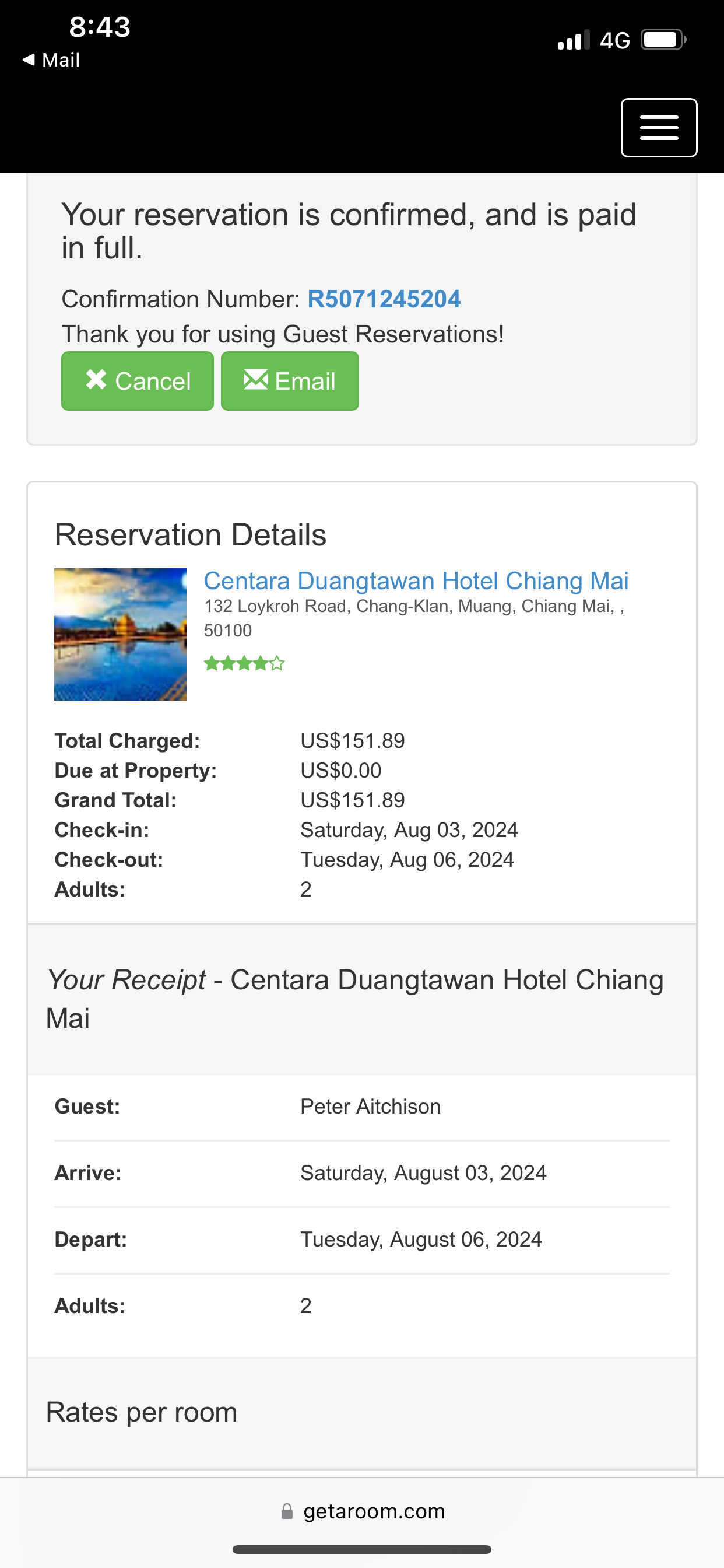Expand the Rates per room section
This screenshot has height=1568, width=724.
[x=142, y=1411]
